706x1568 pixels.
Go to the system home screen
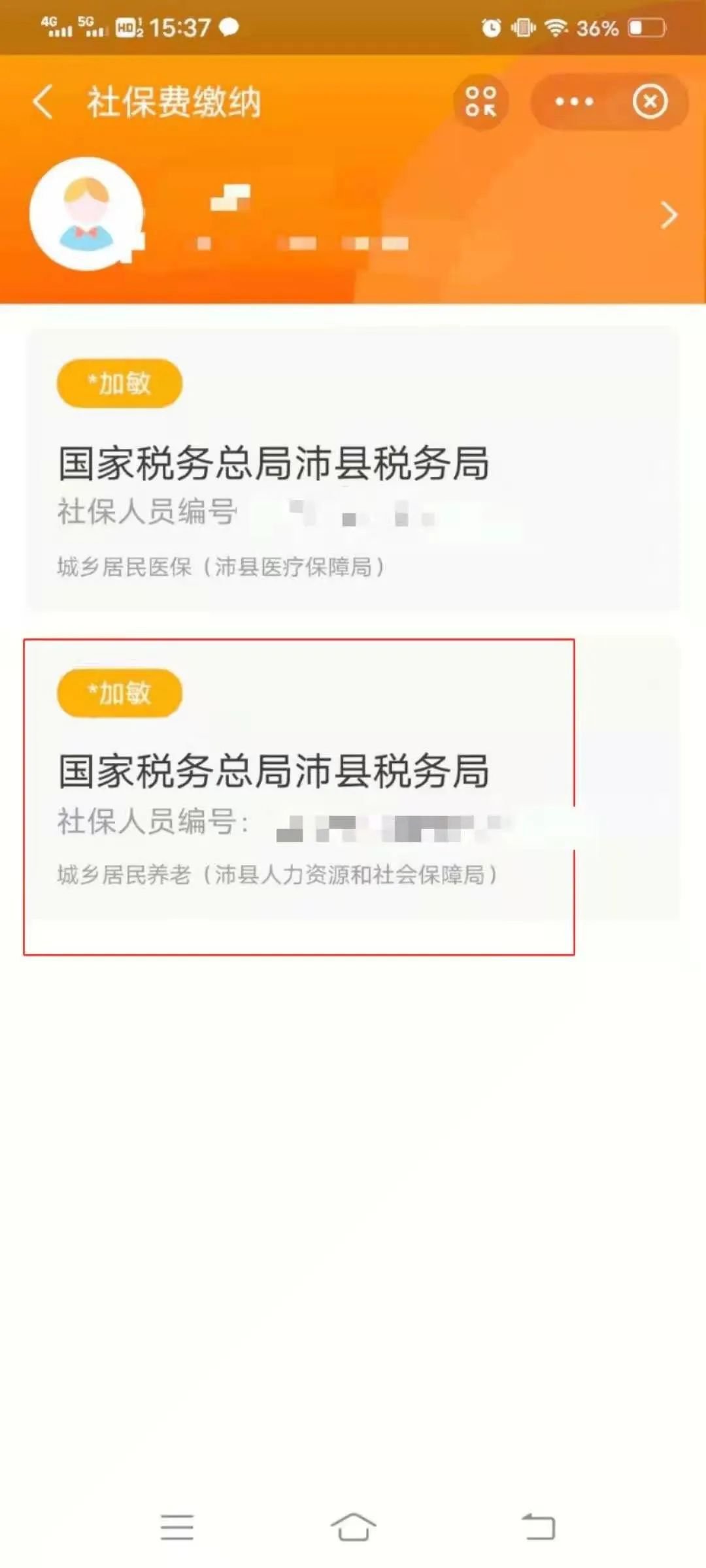[x=353, y=1527]
